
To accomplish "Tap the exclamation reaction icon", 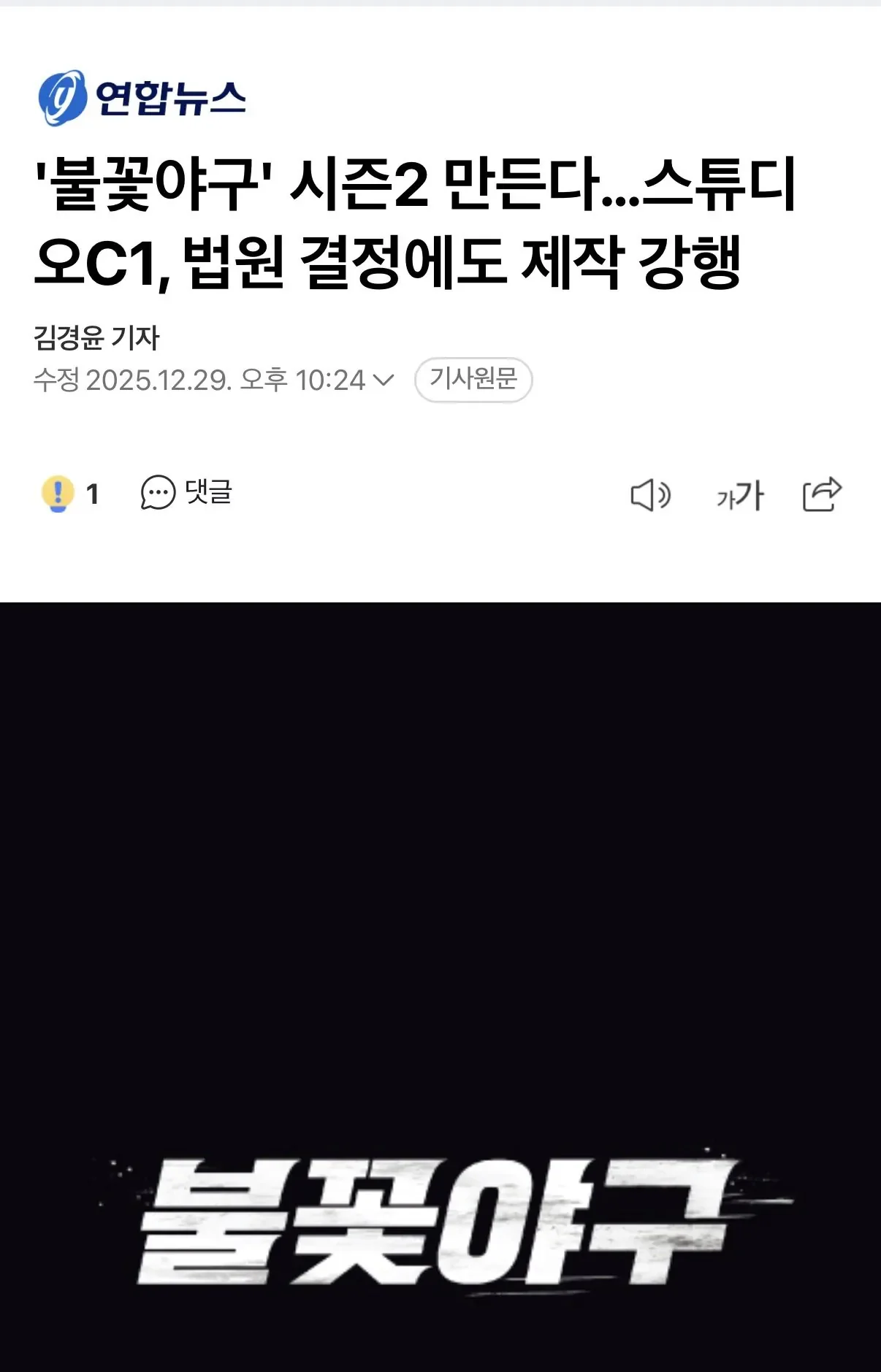I will point(58,494).
